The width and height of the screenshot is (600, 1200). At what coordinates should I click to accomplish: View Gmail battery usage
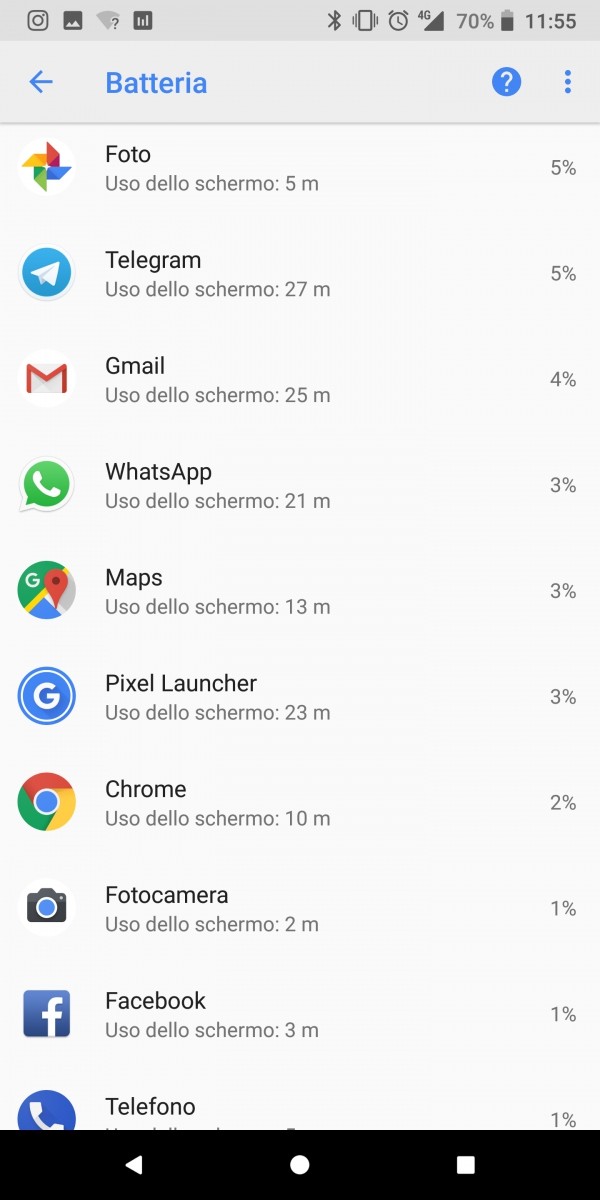(300, 380)
